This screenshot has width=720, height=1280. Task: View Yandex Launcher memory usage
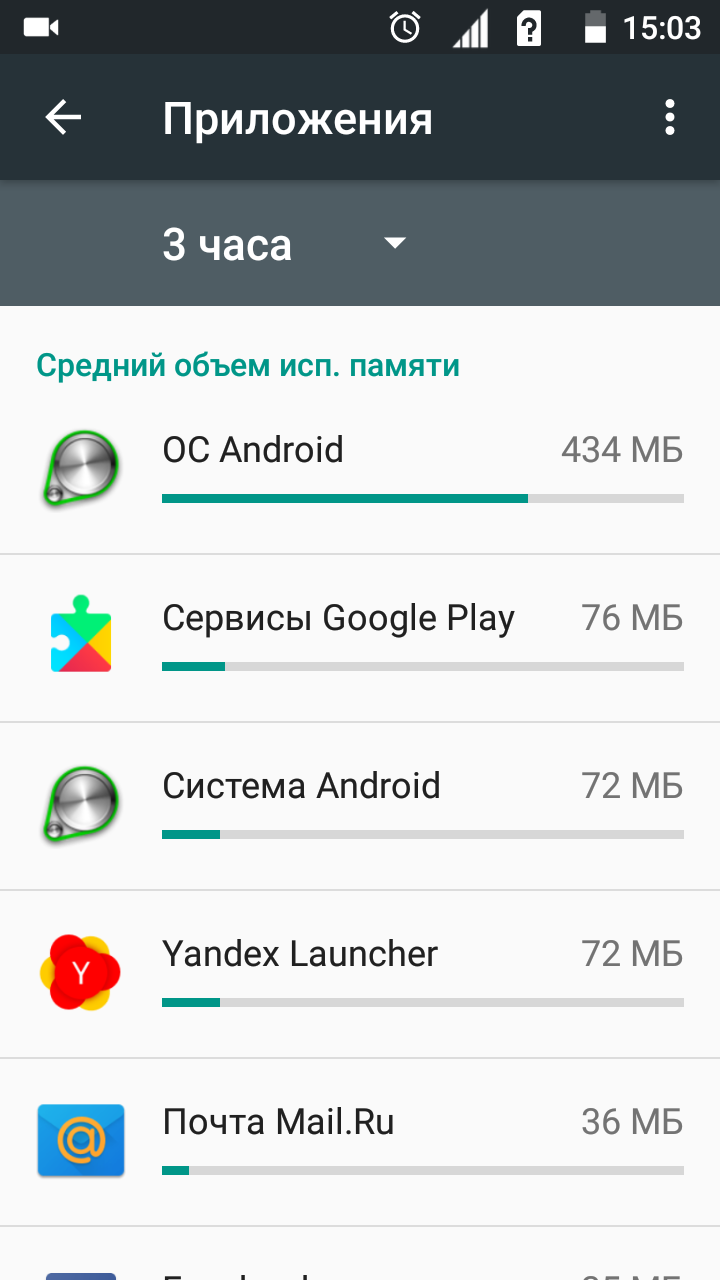(x=360, y=974)
